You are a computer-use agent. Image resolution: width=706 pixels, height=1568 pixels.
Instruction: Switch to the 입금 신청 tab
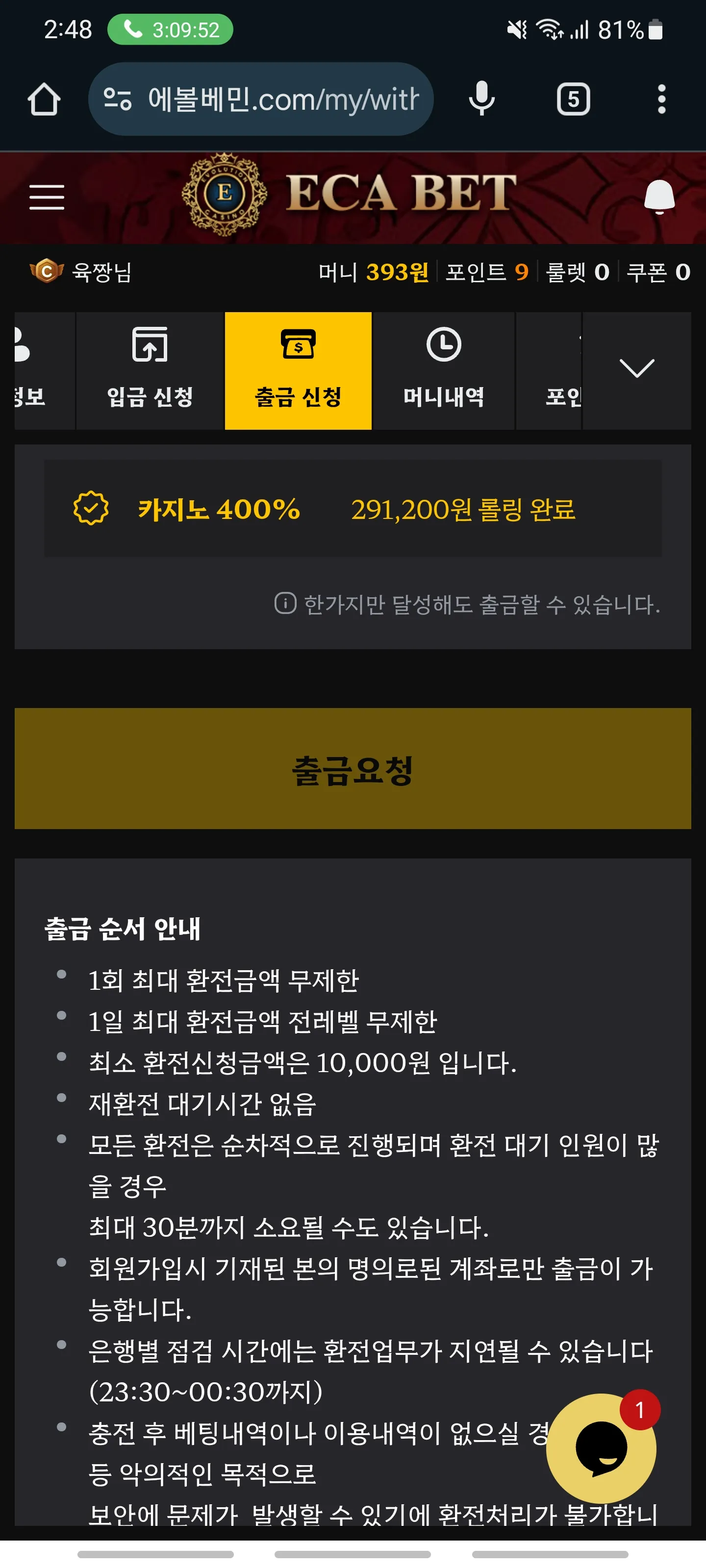click(150, 371)
